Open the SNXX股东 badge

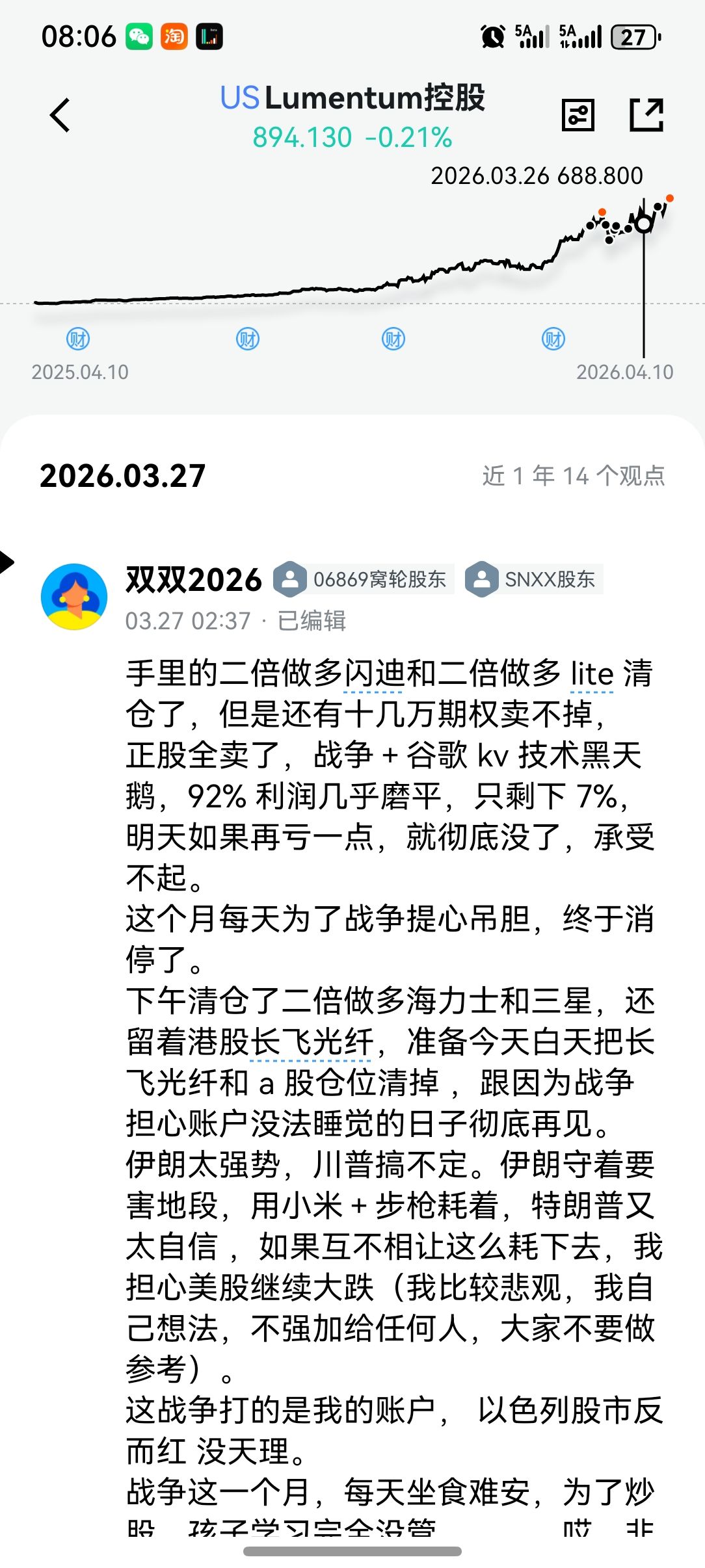(x=534, y=579)
